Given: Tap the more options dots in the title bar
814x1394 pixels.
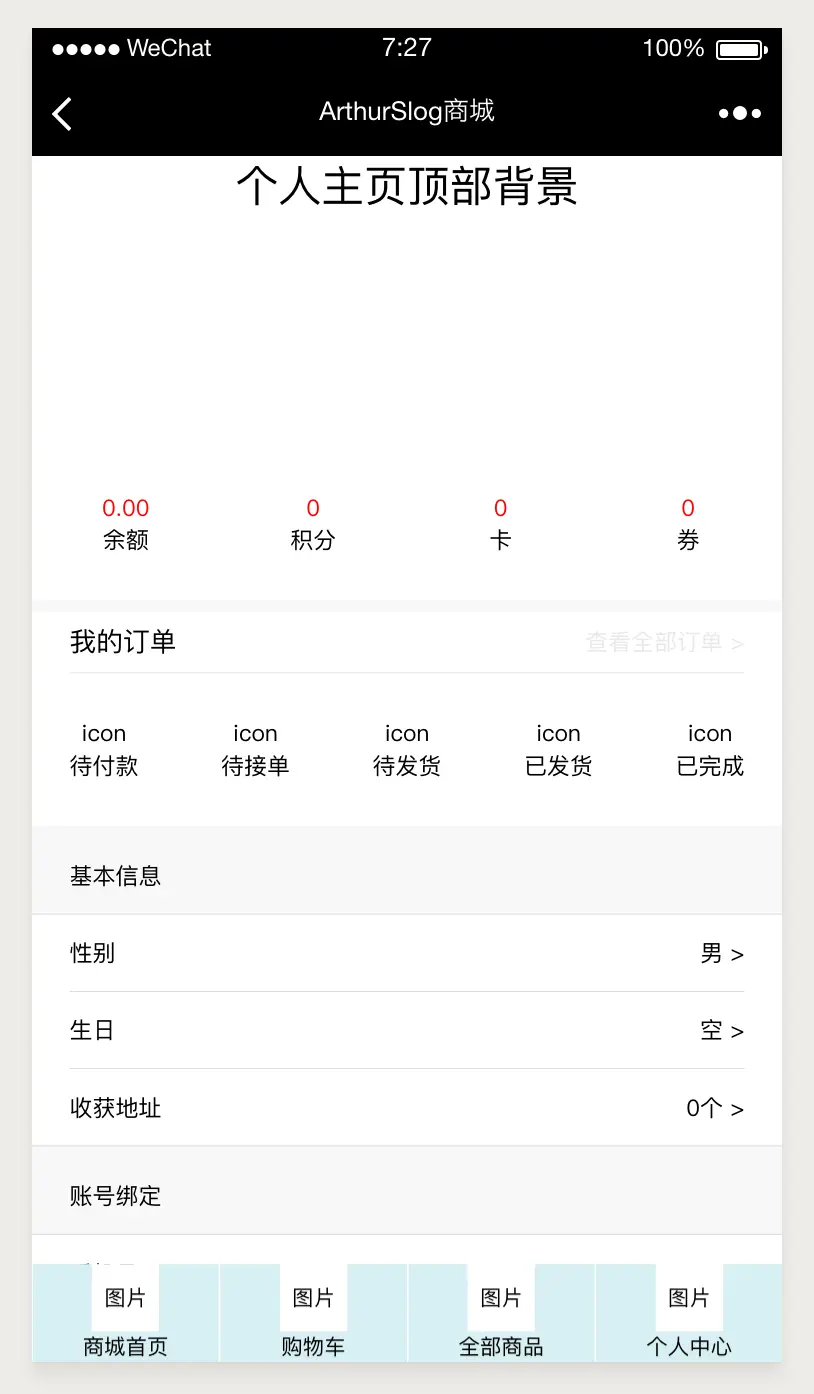Looking at the screenshot, I should [738, 113].
